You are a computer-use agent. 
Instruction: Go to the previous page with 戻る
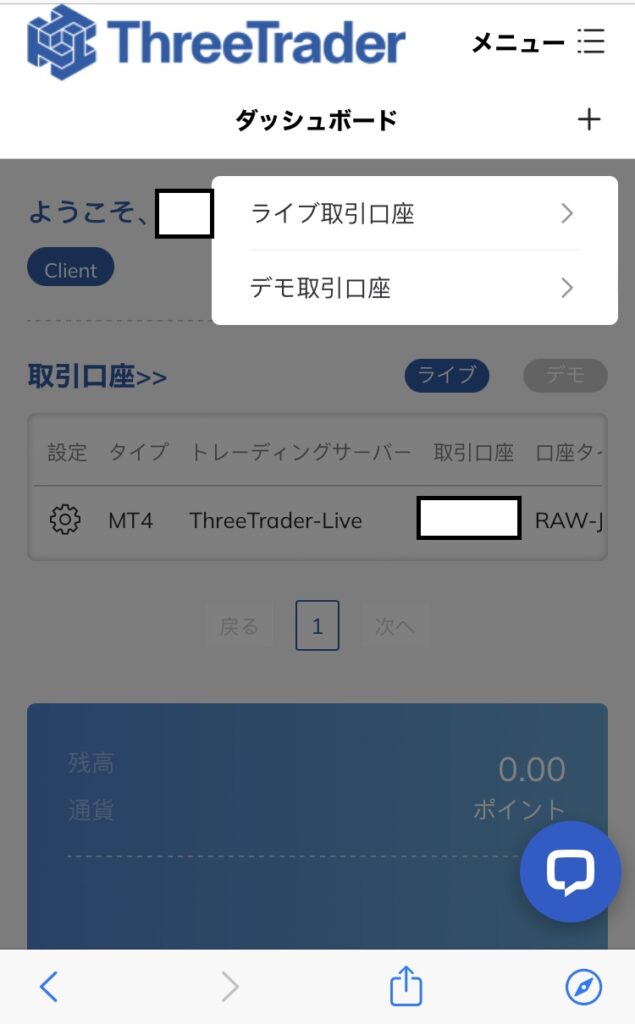239,627
